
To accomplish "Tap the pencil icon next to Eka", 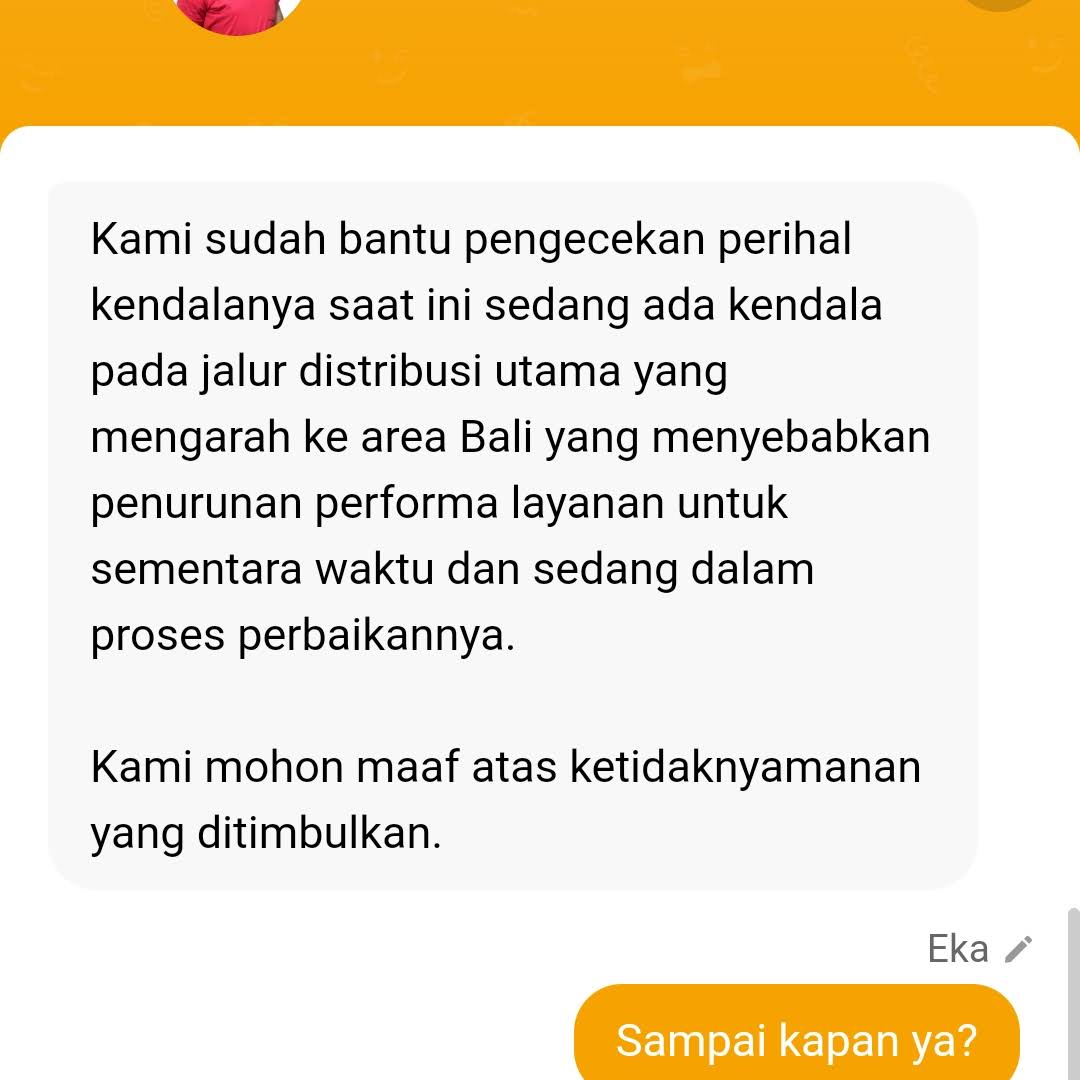I will pos(1018,949).
